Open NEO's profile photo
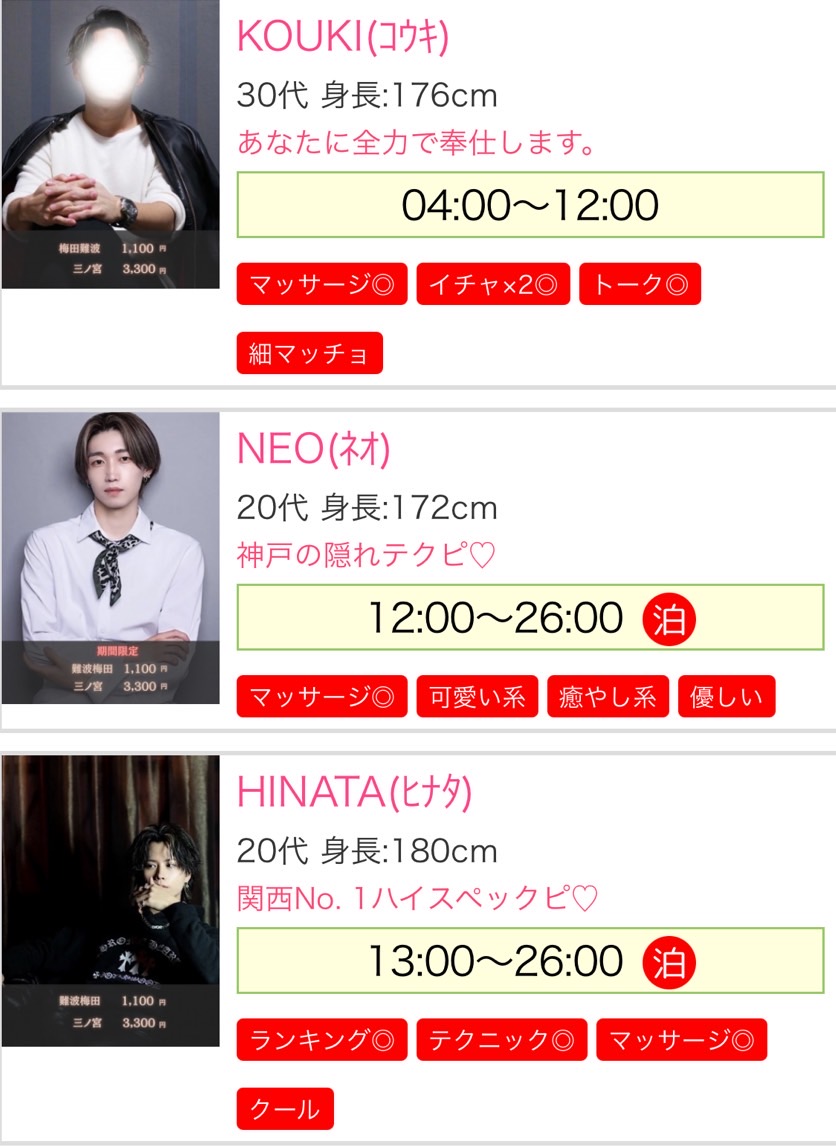836x1147 pixels. (x=110, y=557)
